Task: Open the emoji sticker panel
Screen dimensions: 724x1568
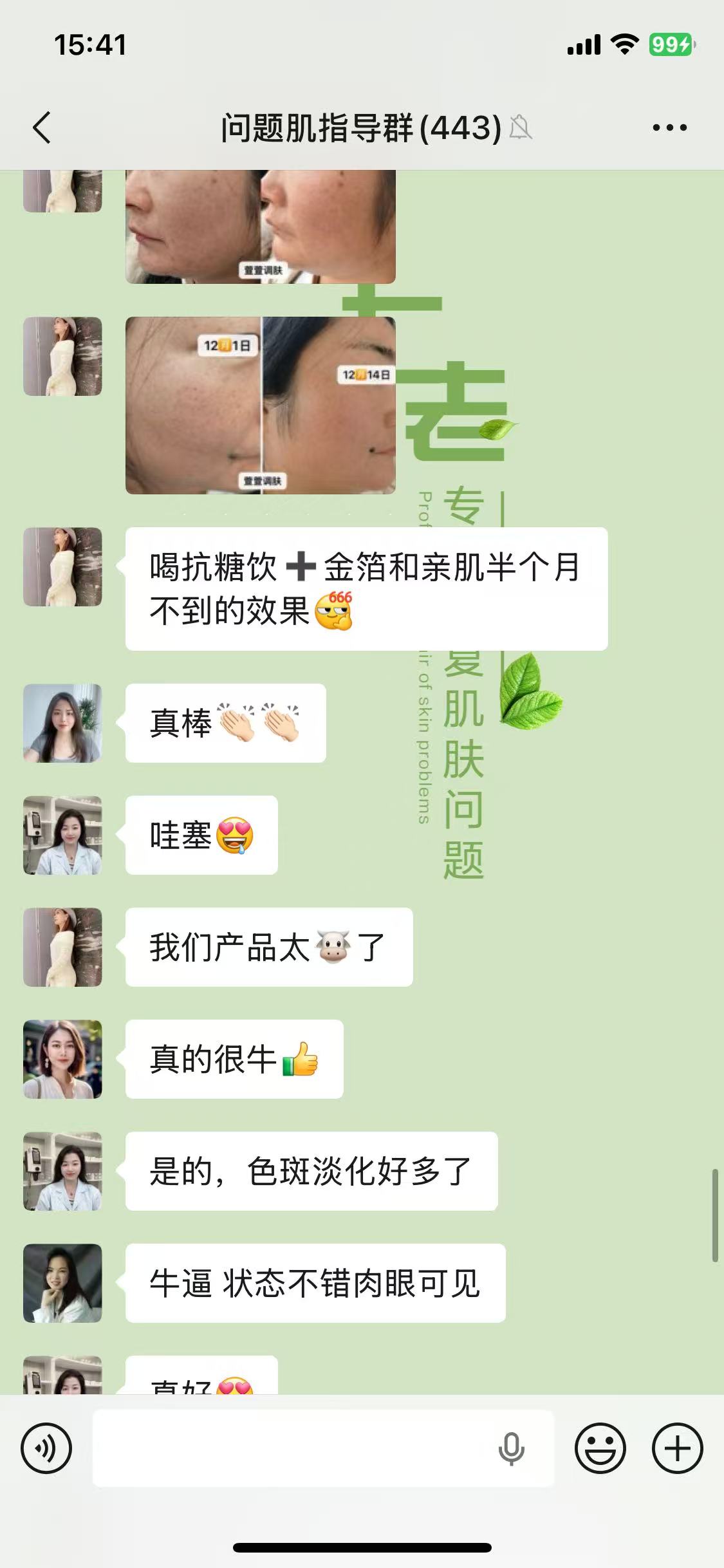Action: tap(600, 1449)
